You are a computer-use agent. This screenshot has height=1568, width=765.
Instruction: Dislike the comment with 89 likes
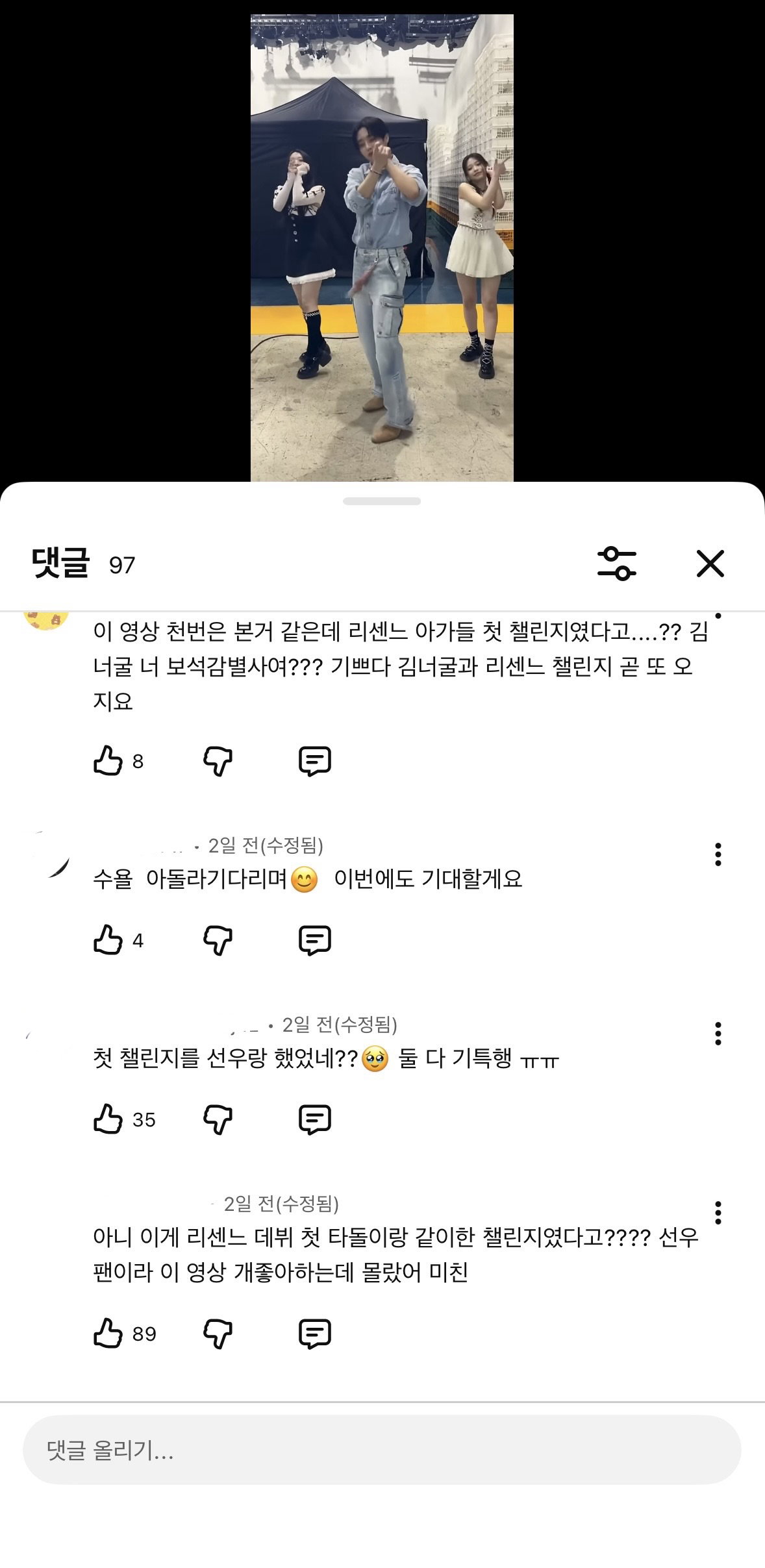[x=218, y=1334]
